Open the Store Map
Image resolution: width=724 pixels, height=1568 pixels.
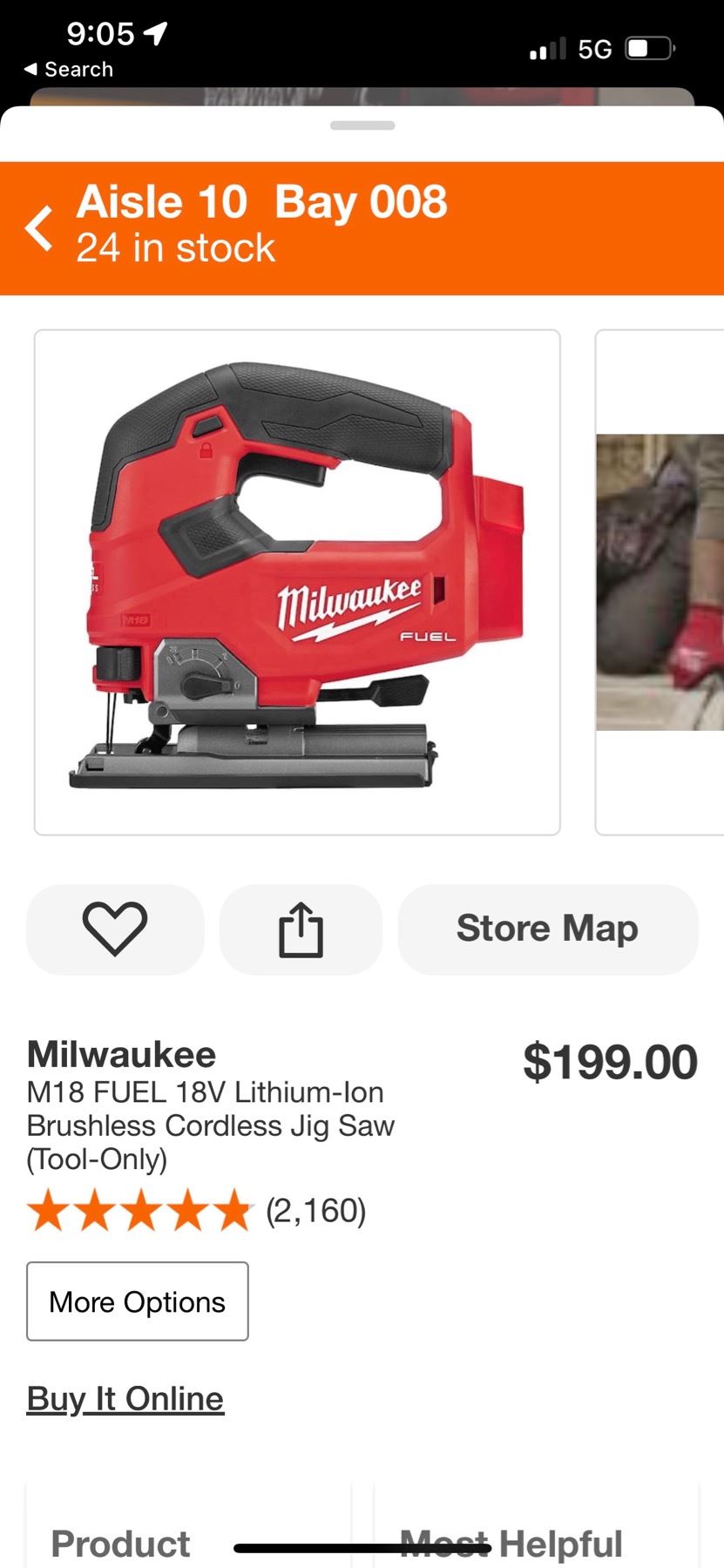tap(547, 929)
